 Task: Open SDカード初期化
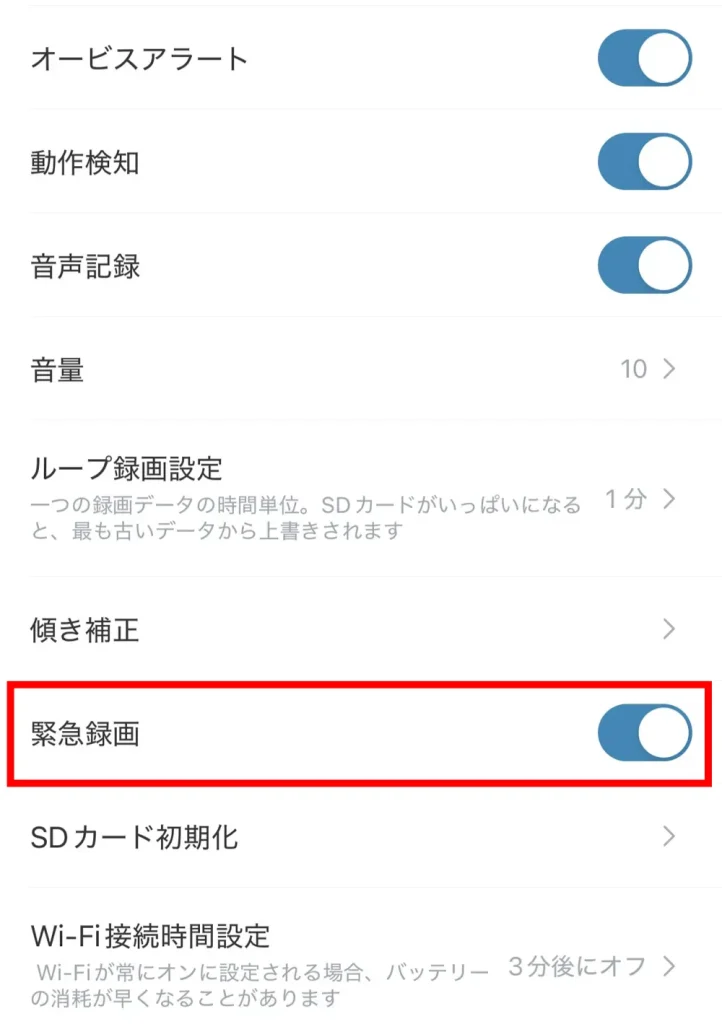[360, 836]
